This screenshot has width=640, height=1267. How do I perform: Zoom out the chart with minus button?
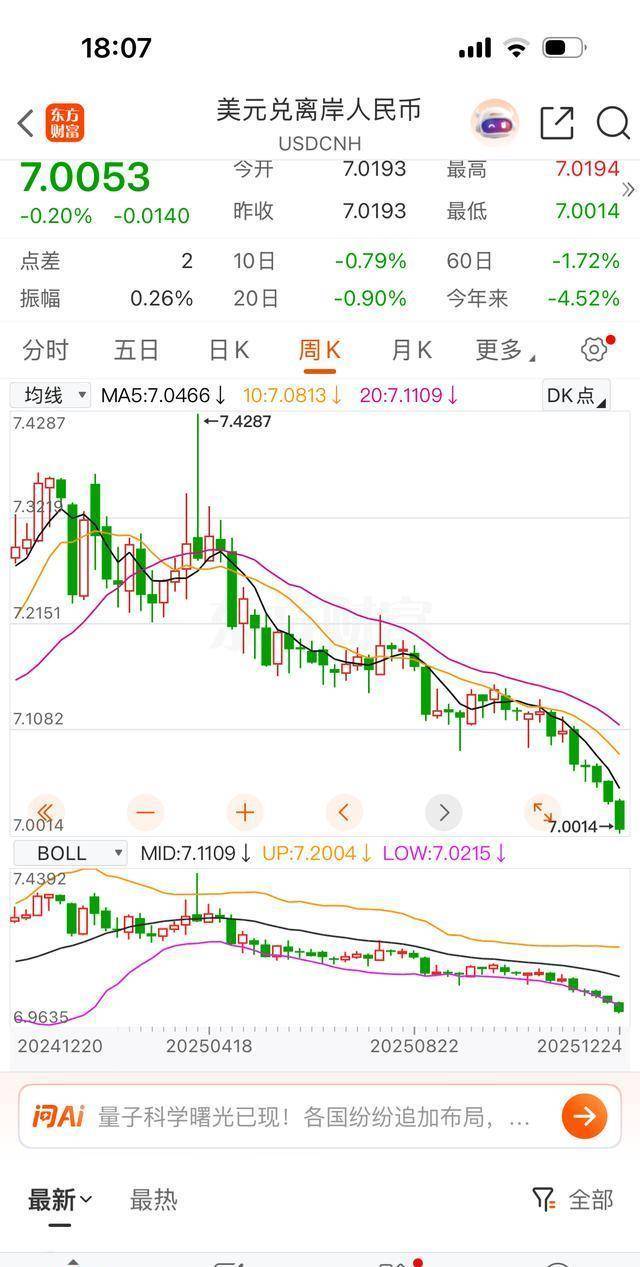(145, 812)
